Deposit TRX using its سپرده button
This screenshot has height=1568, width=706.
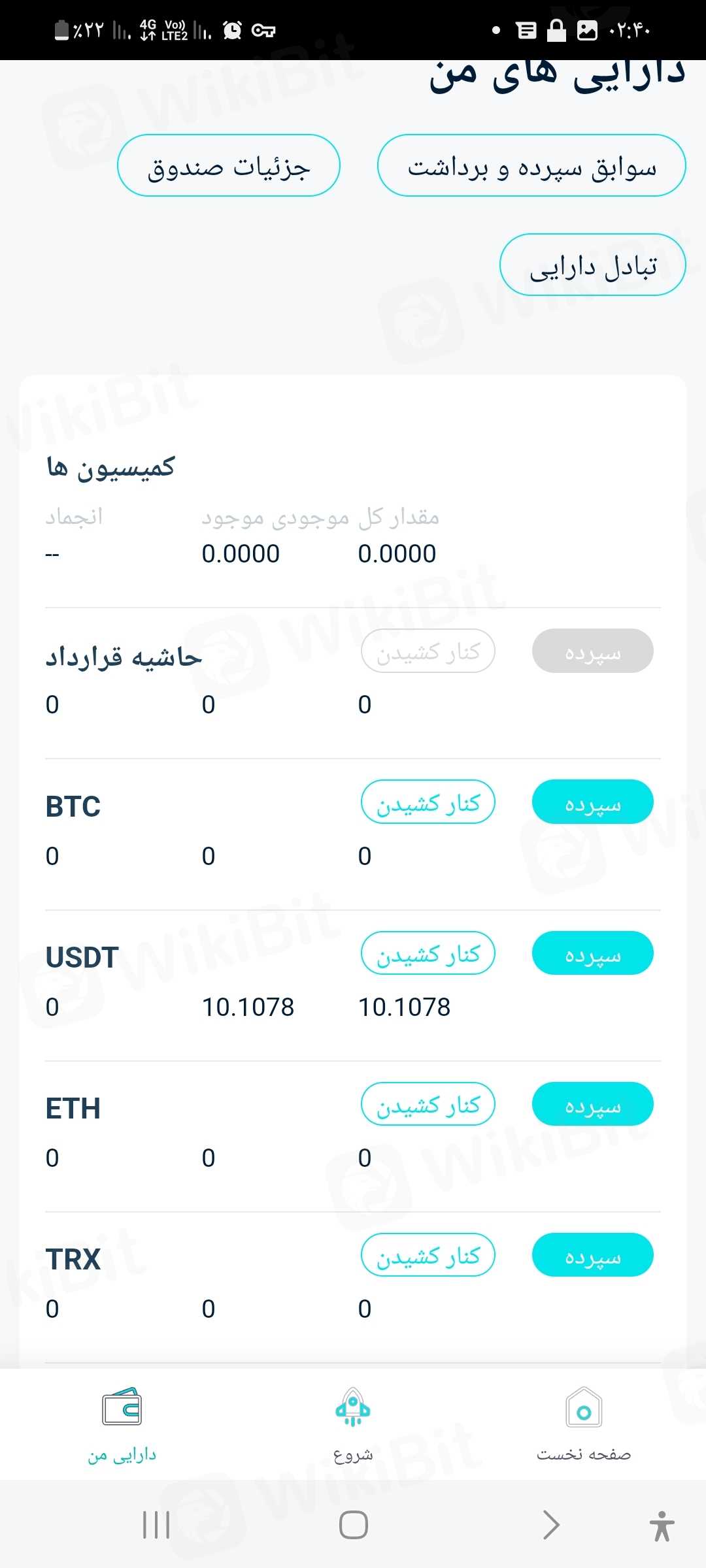pos(592,1255)
